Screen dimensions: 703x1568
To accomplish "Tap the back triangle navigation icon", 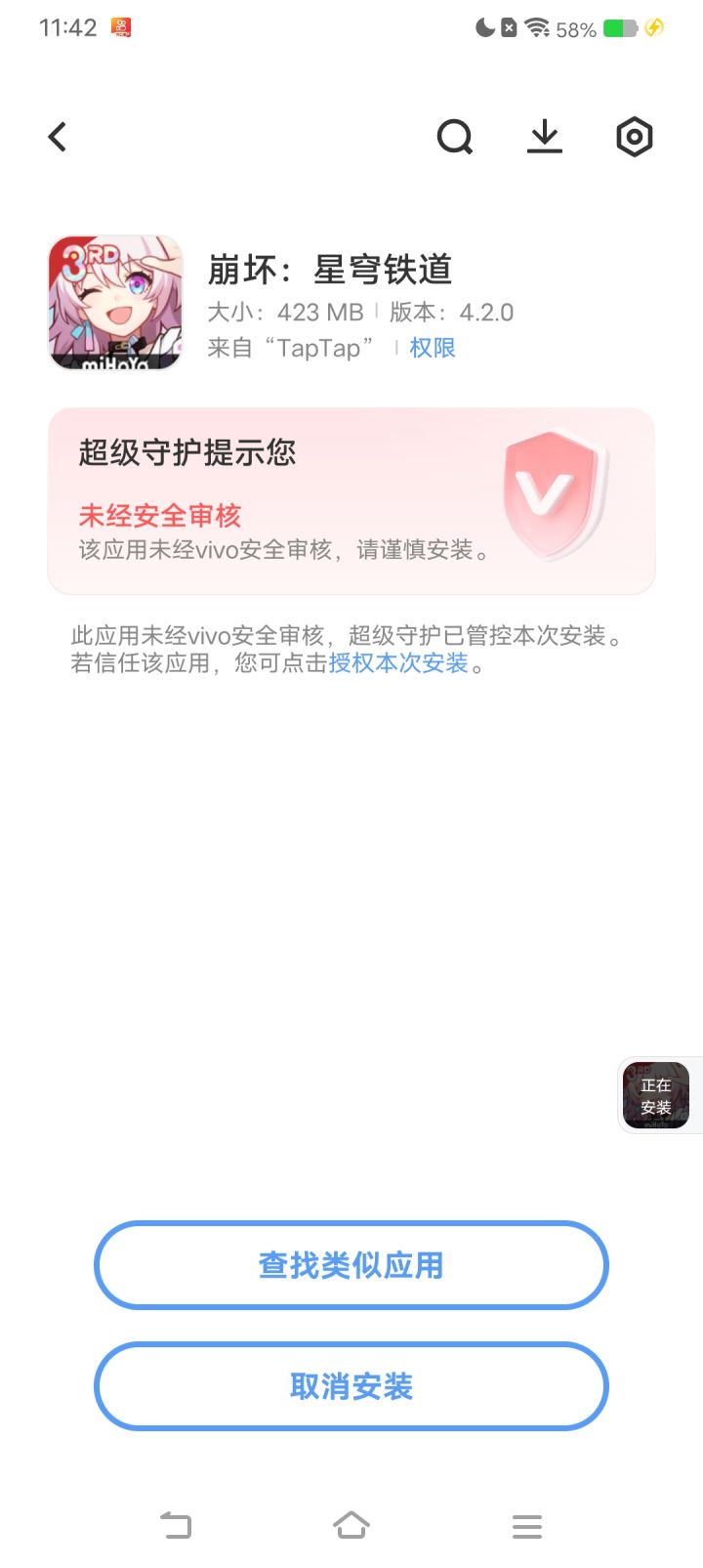I will [176, 1524].
